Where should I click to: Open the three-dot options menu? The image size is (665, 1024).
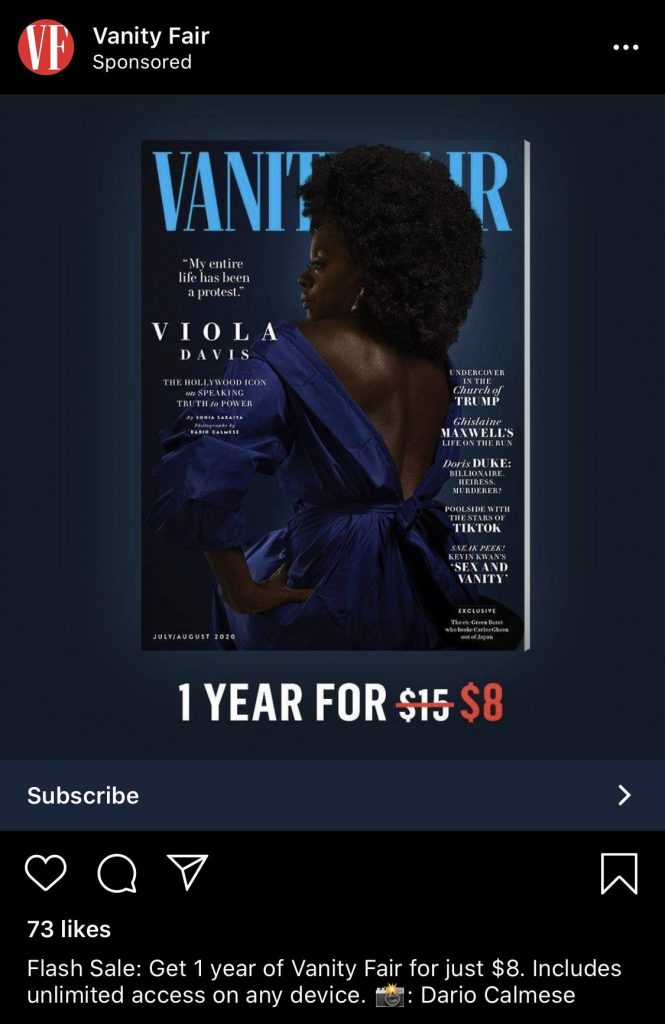coord(625,47)
